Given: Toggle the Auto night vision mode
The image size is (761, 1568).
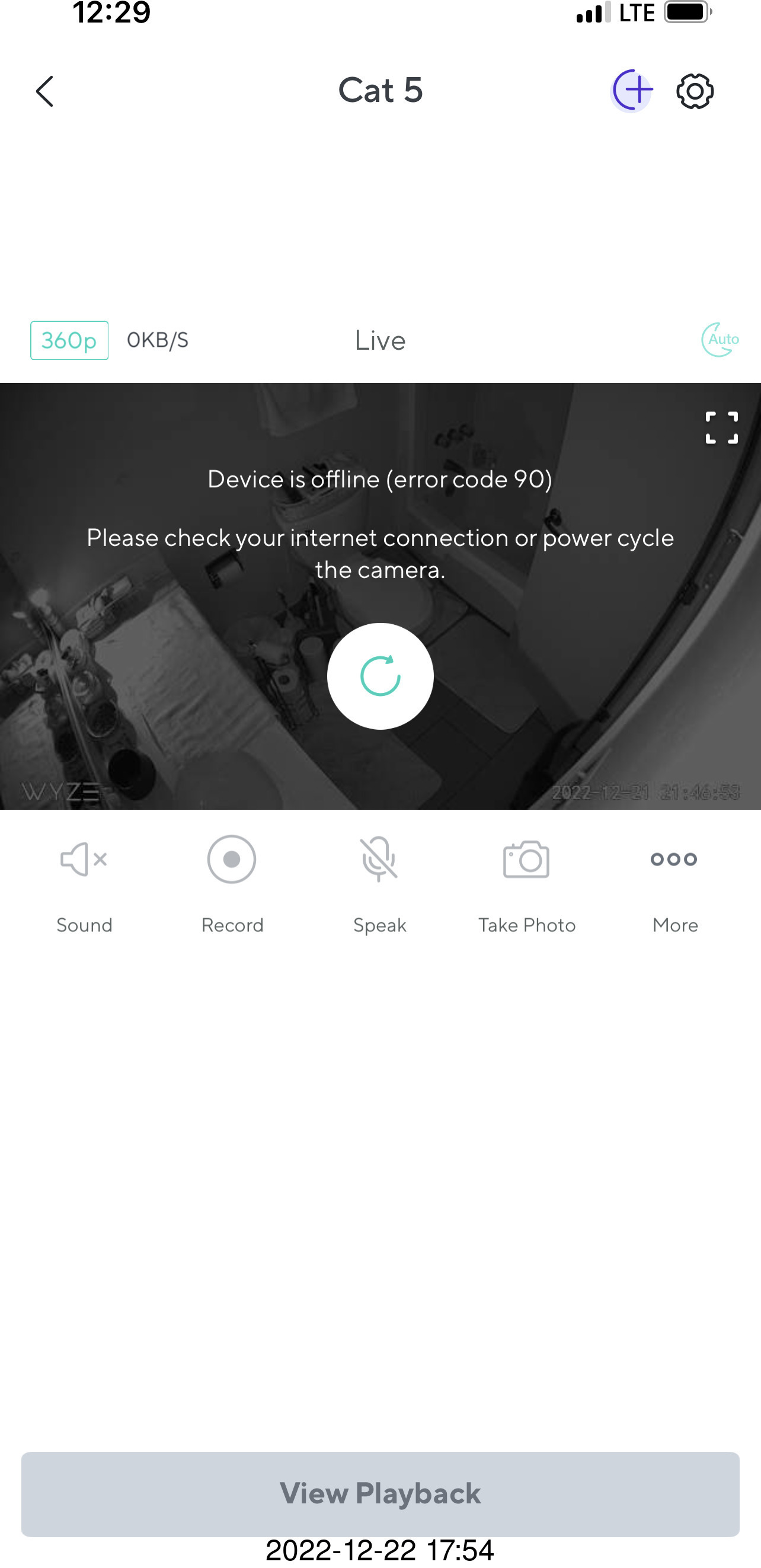Looking at the screenshot, I should click(x=720, y=340).
